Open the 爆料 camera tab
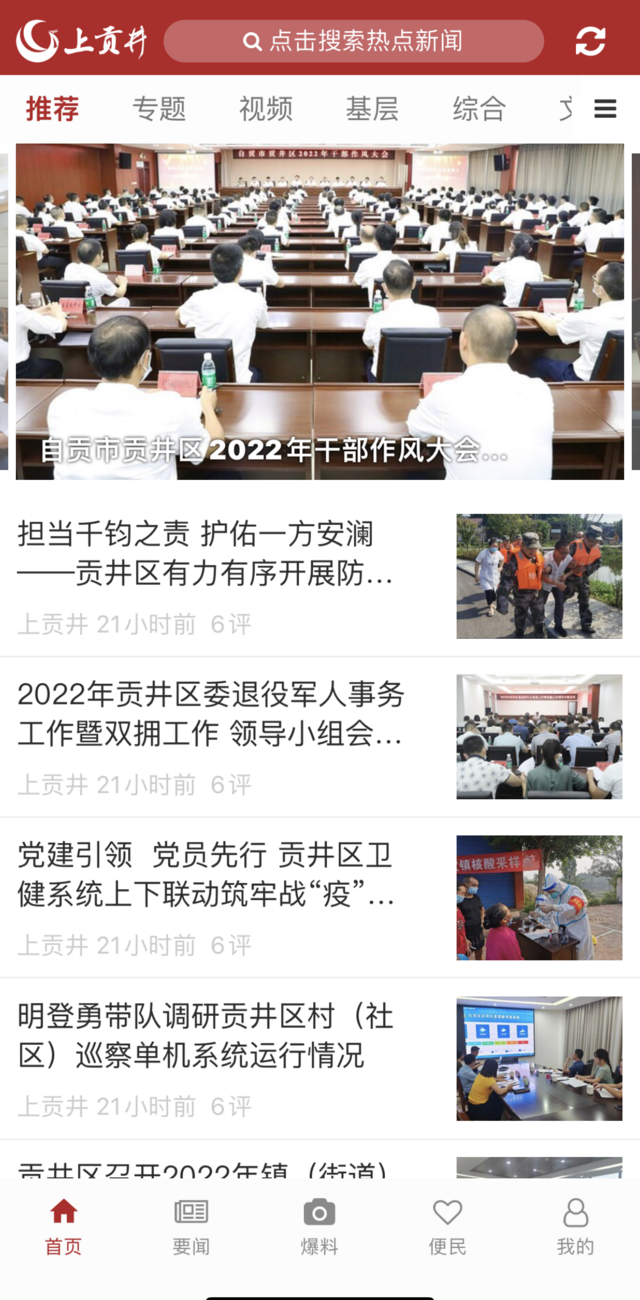Screen dimensions: 640x1300 click(319, 1226)
